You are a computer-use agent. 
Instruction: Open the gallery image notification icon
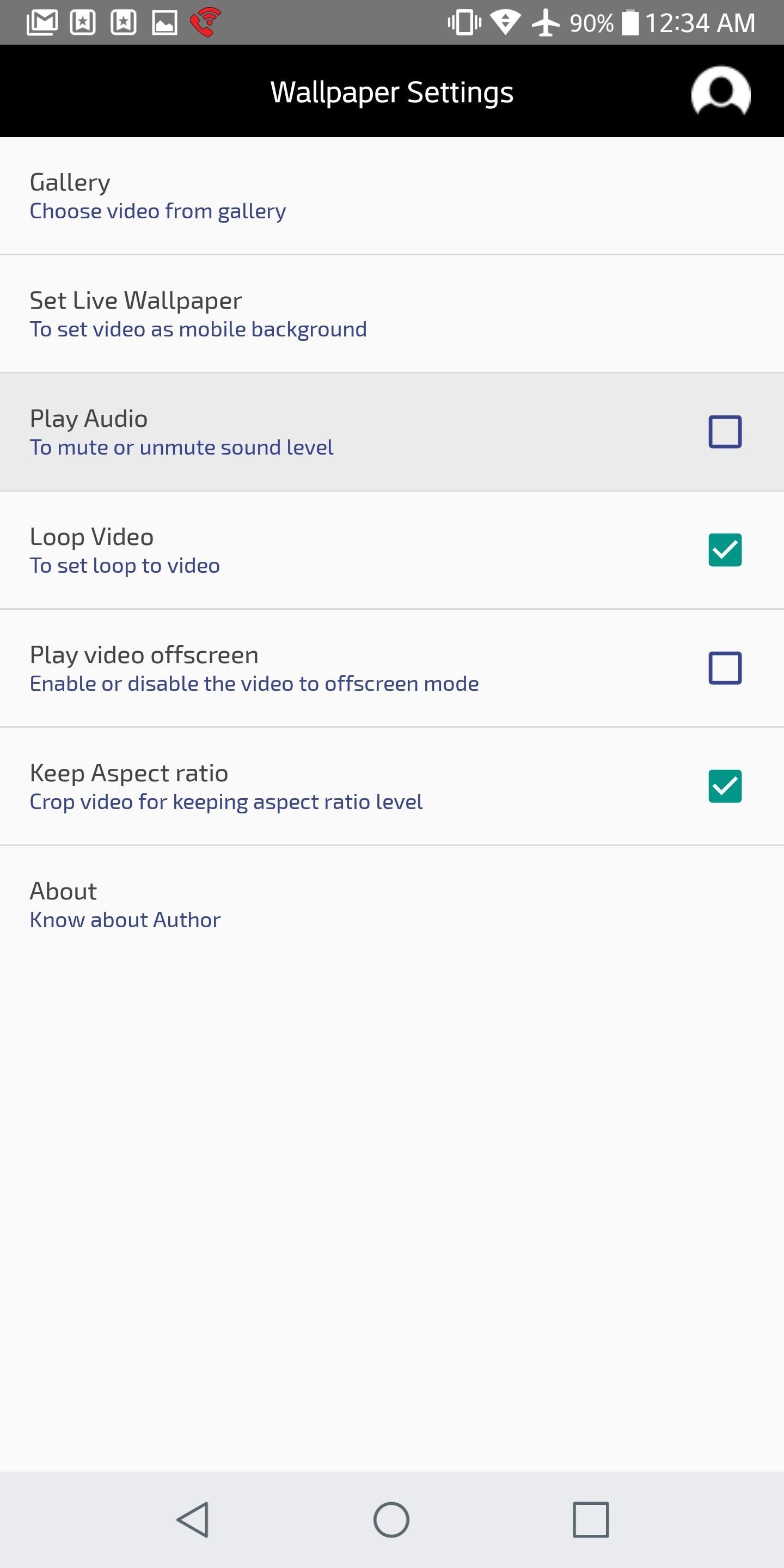coord(166,22)
